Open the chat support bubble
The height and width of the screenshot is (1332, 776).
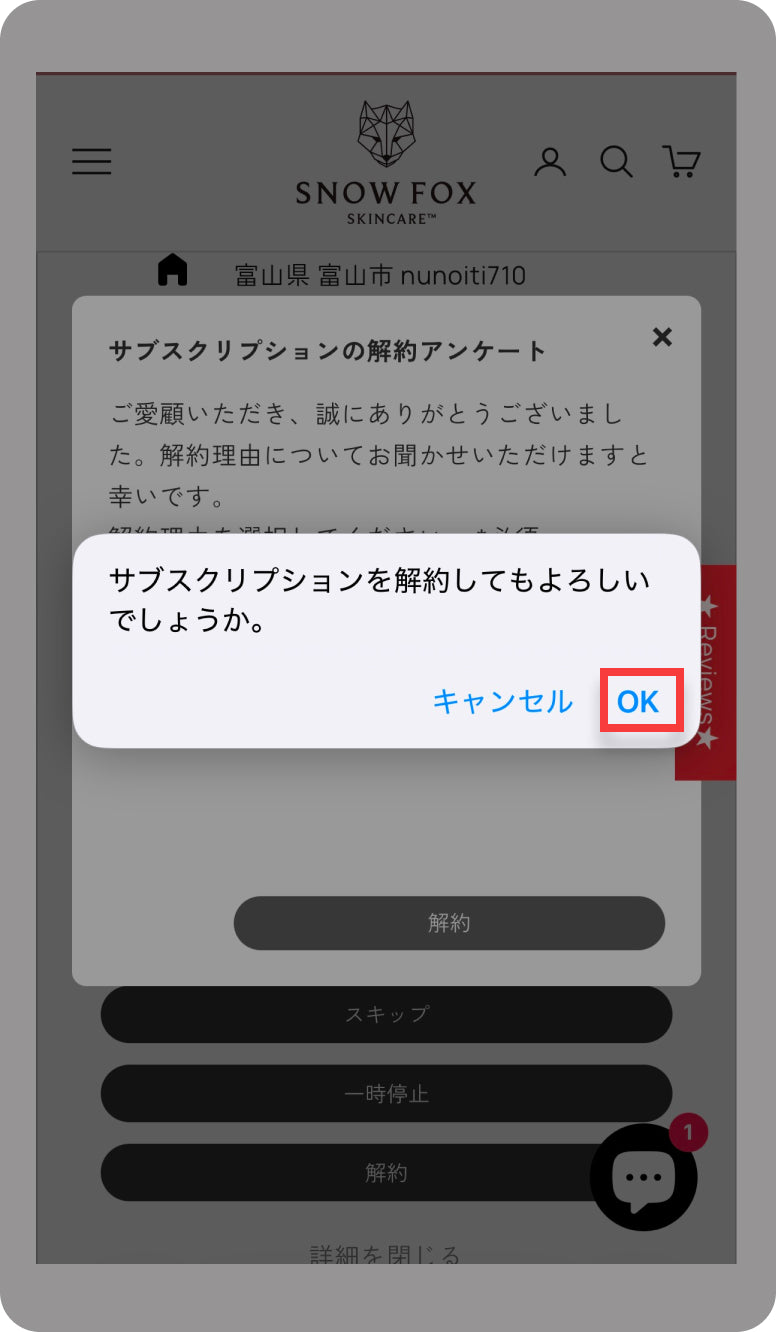[643, 1177]
